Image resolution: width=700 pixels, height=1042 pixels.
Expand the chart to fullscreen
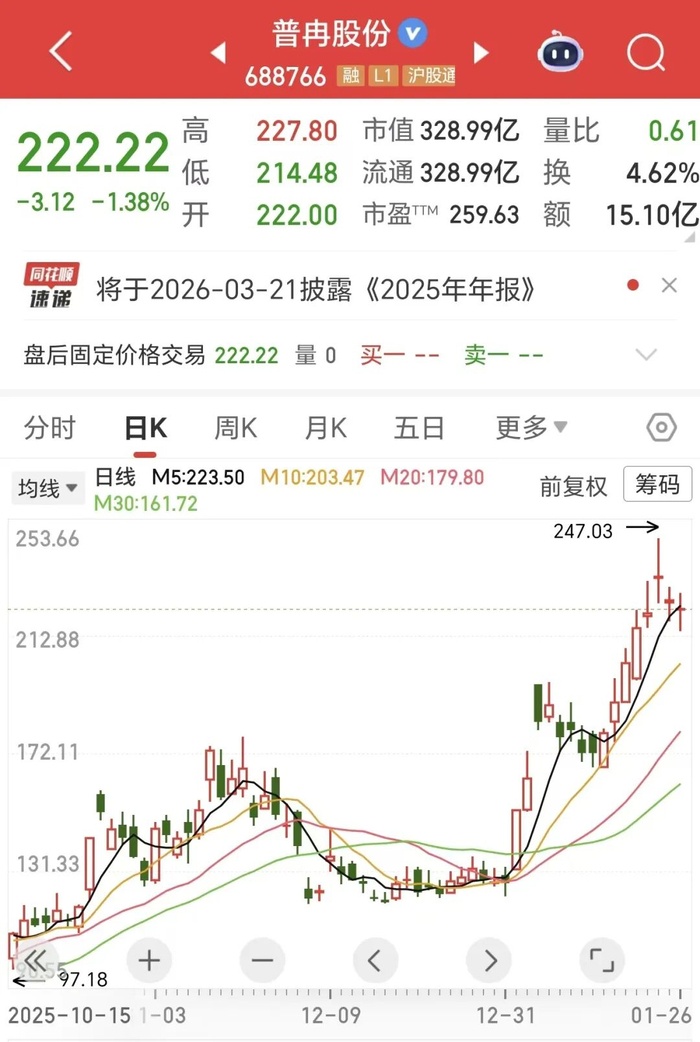coord(602,960)
